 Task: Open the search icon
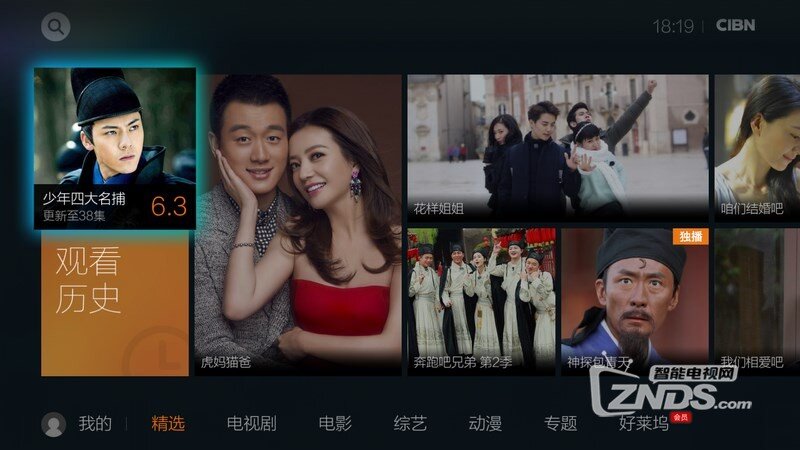pyautogui.click(x=56, y=26)
